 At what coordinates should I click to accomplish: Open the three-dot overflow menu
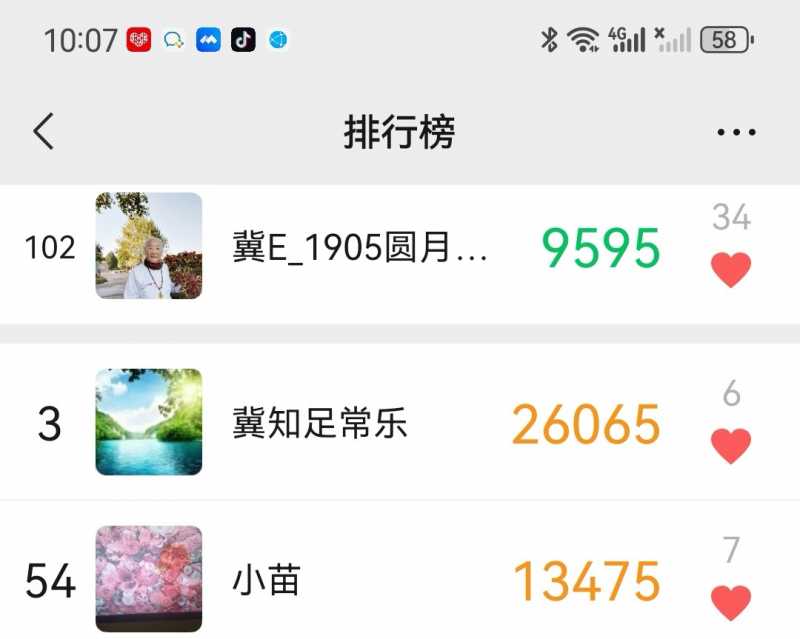pyautogui.click(x=736, y=132)
